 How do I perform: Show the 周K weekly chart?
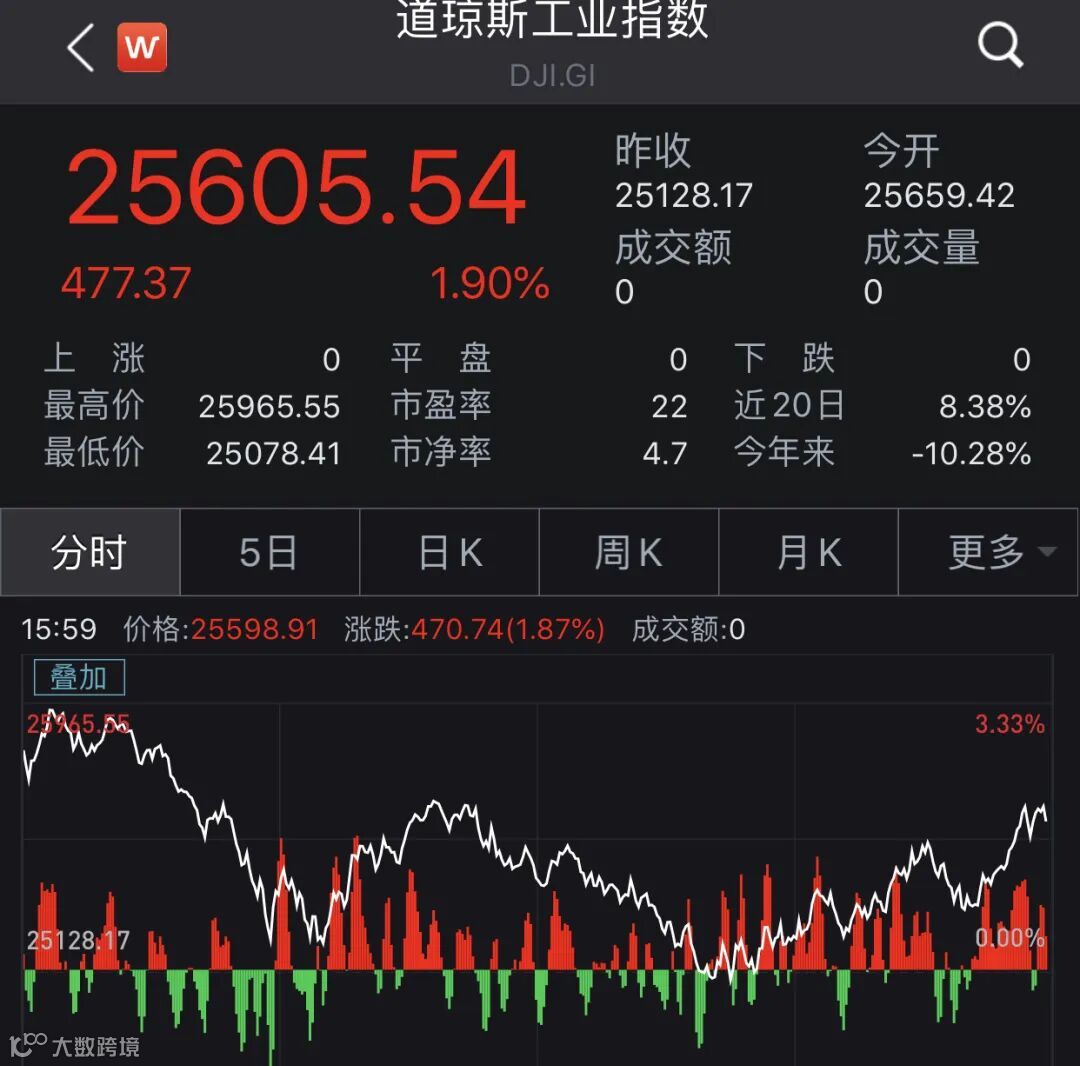[629, 552]
